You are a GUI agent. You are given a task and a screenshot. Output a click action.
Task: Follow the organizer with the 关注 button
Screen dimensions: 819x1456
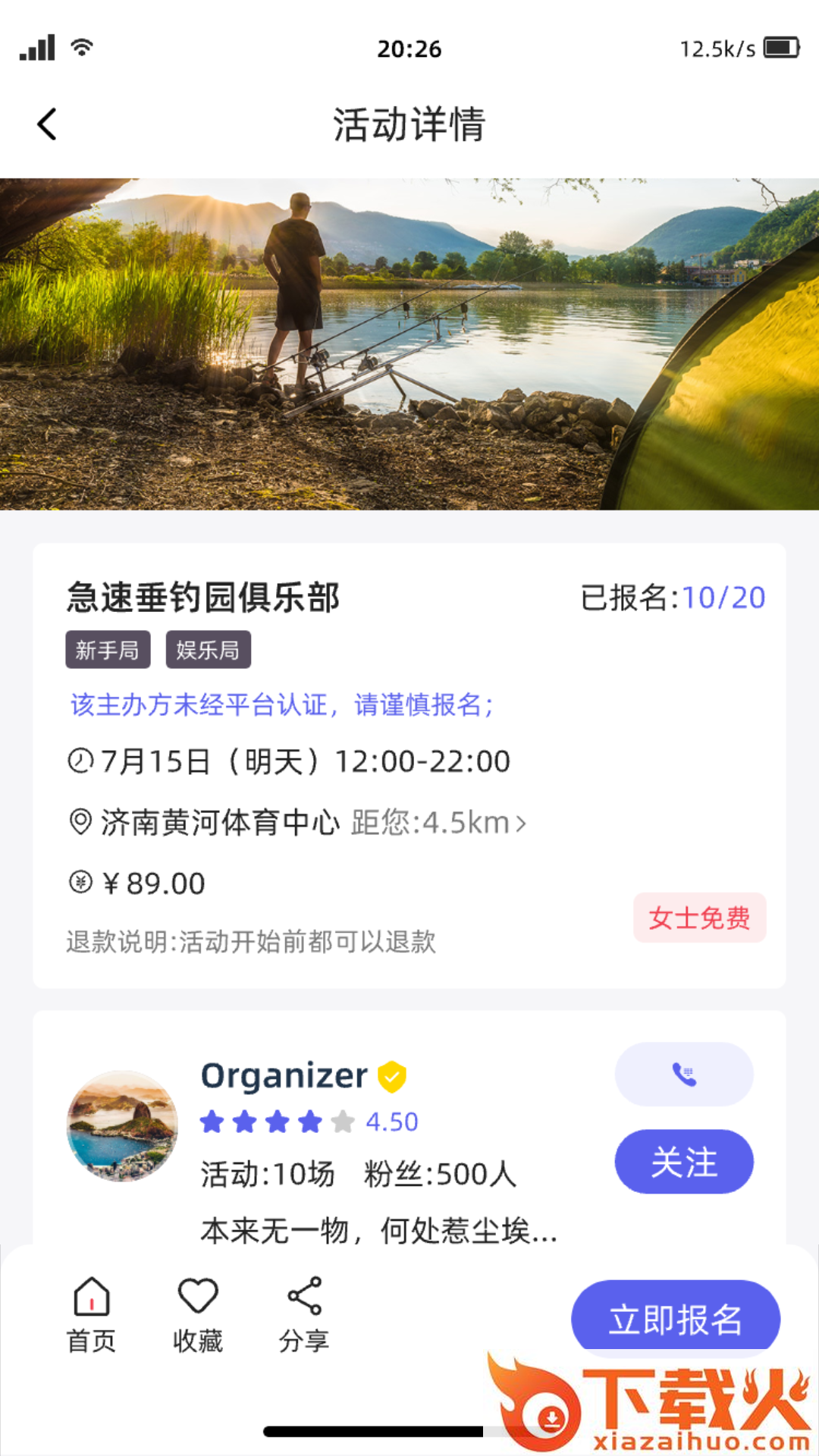[683, 1161]
